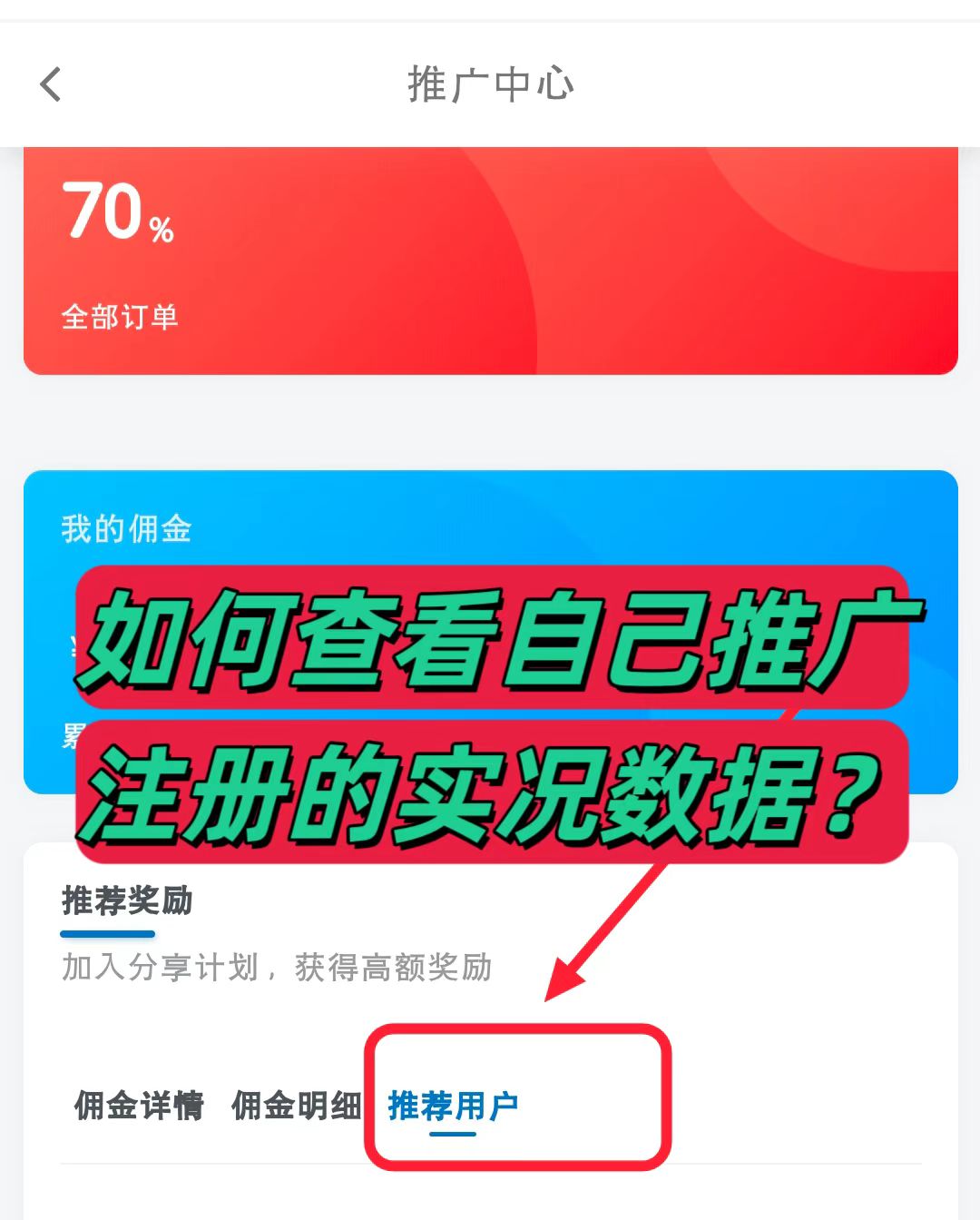Viewport: 980px width, 1220px height.
Task: Tap the red order statistics card
Action: (x=490, y=254)
